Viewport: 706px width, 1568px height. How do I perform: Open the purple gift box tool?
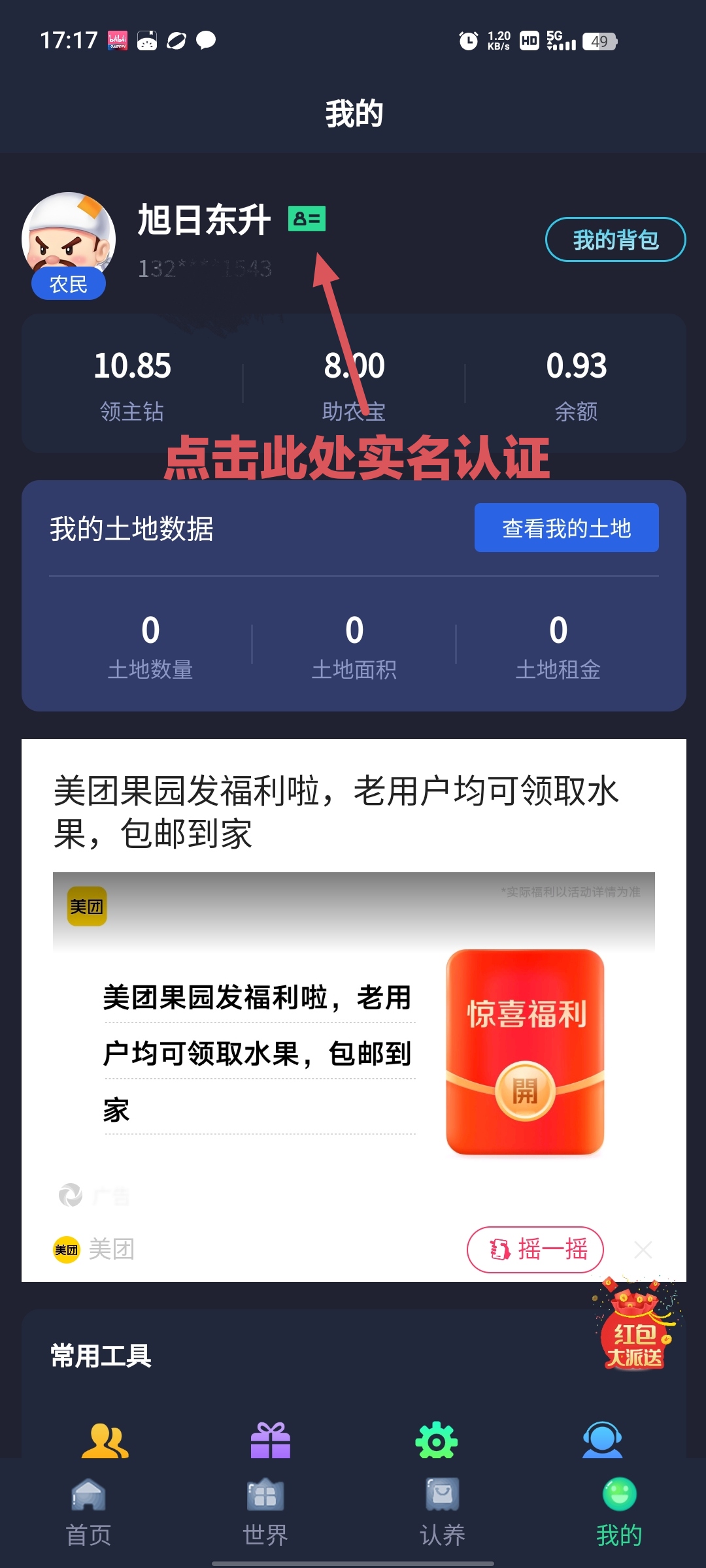[x=271, y=1441]
